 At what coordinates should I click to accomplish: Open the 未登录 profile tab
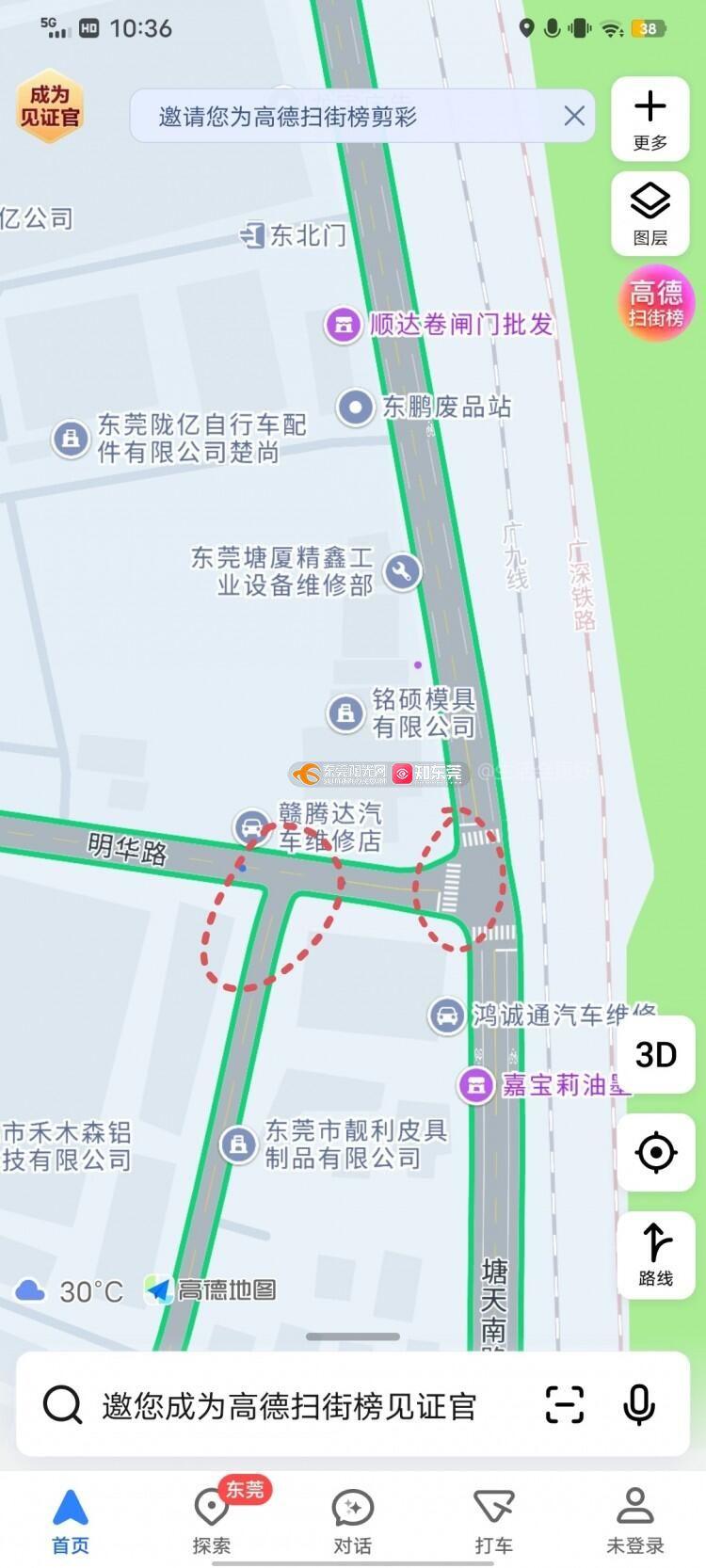(634, 1518)
